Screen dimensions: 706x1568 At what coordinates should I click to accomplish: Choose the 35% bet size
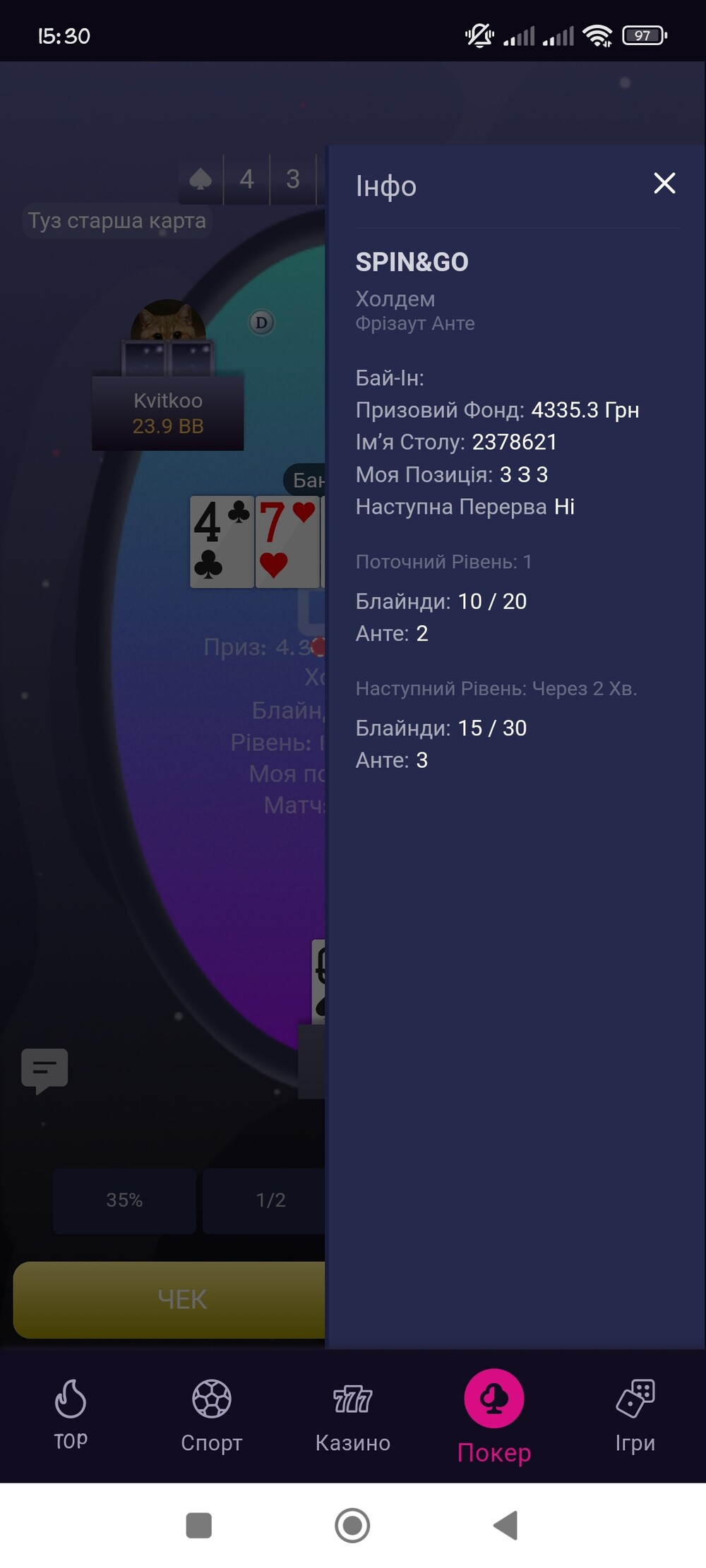[x=124, y=1200]
